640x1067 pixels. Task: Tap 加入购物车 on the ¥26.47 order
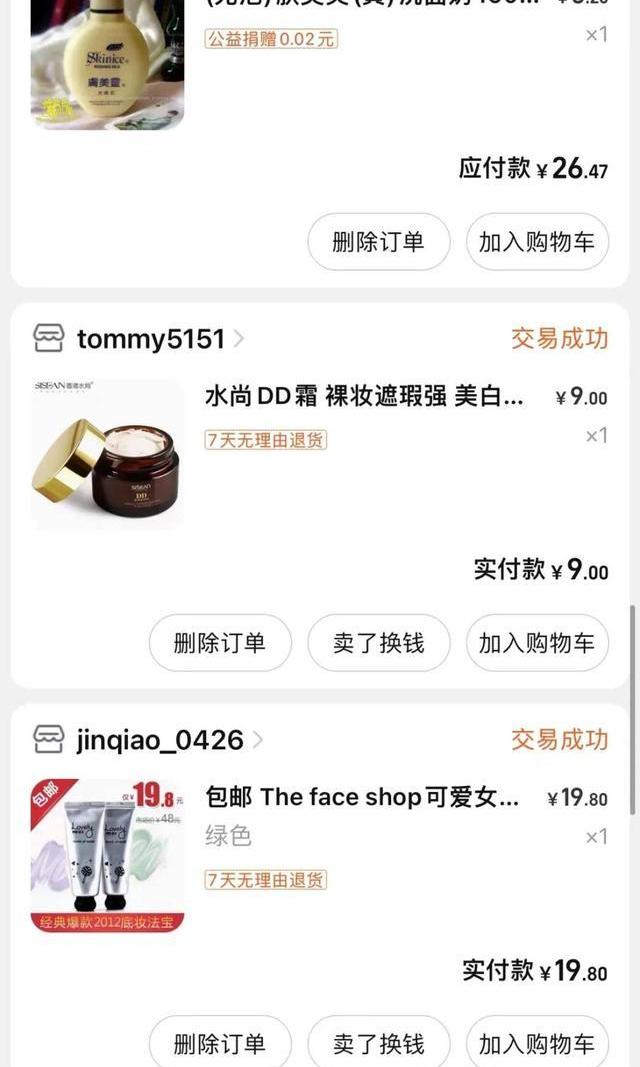pyautogui.click(x=537, y=242)
